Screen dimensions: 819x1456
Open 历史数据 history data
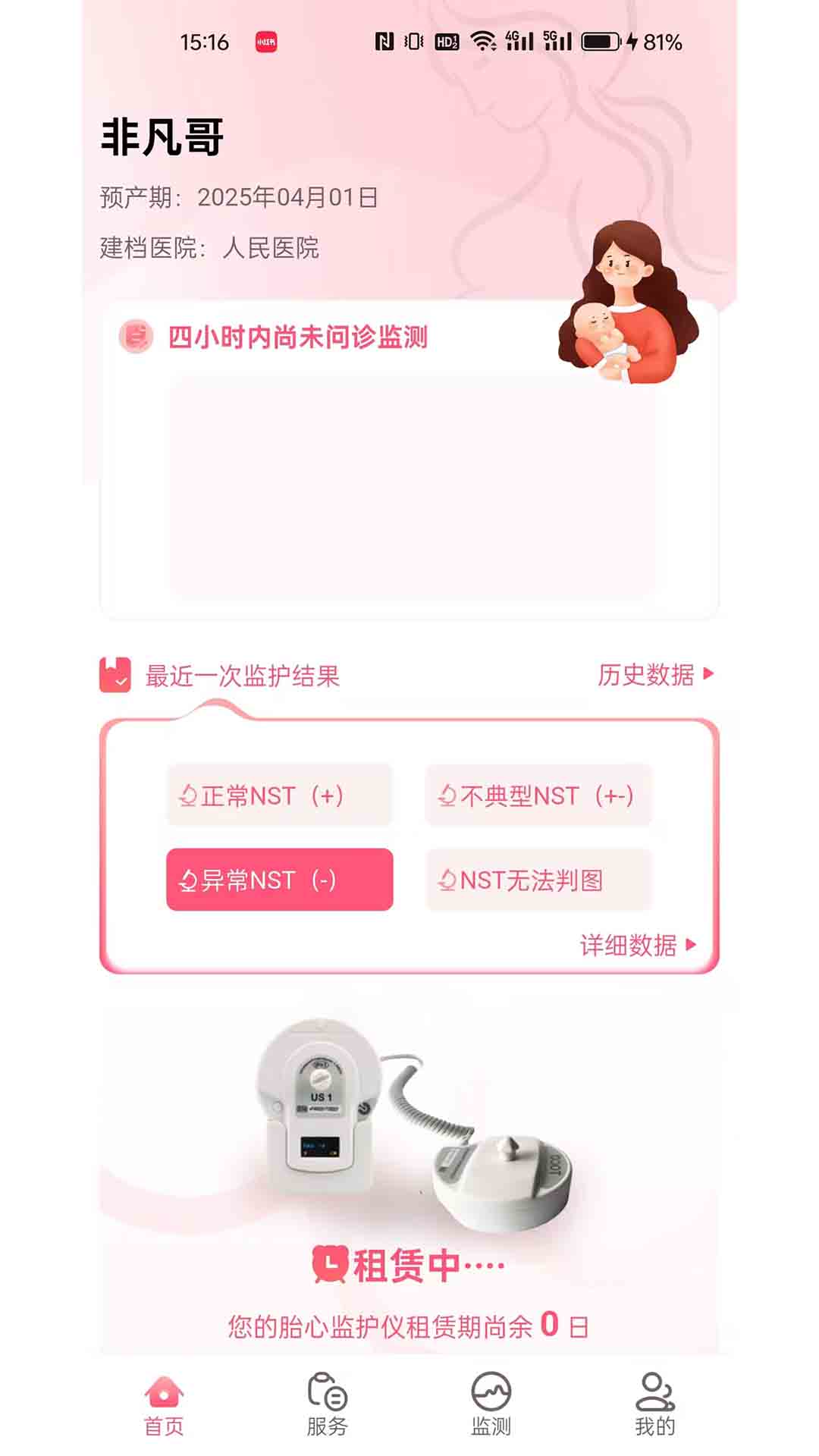pos(655,674)
